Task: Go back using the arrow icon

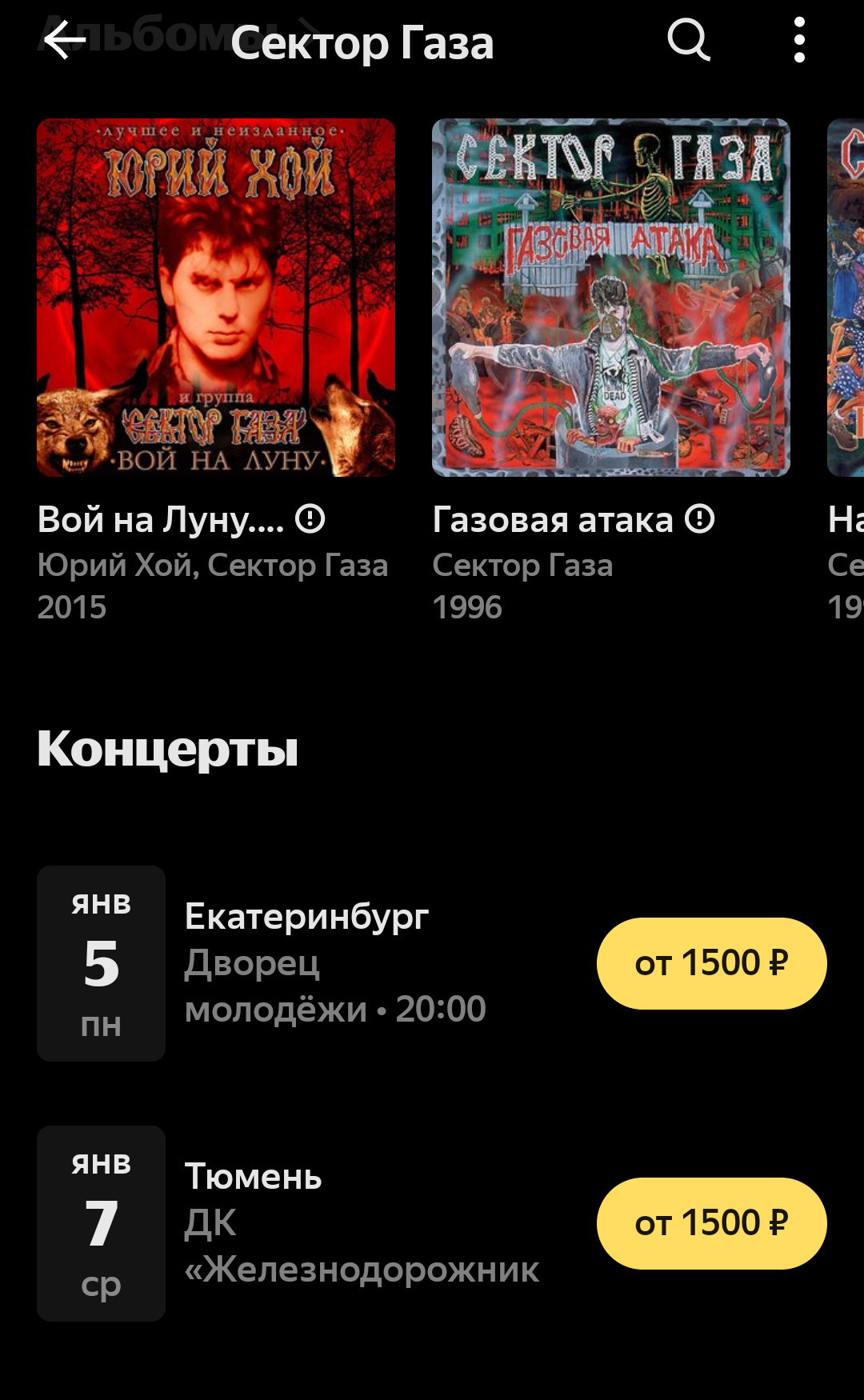Action: (64, 41)
